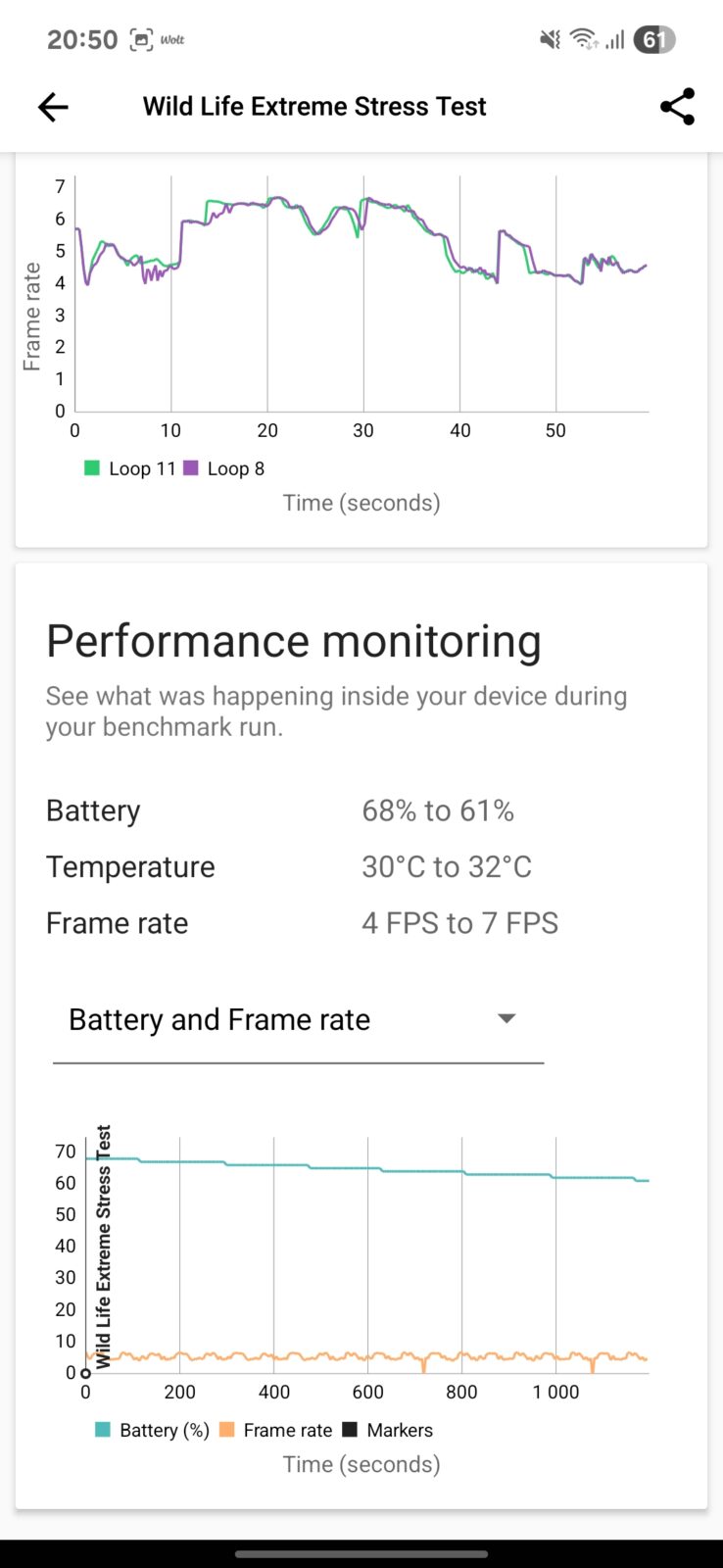This screenshot has height=1568, width=723.
Task: Toggle the Frame rate legend series
Action: [276, 1430]
